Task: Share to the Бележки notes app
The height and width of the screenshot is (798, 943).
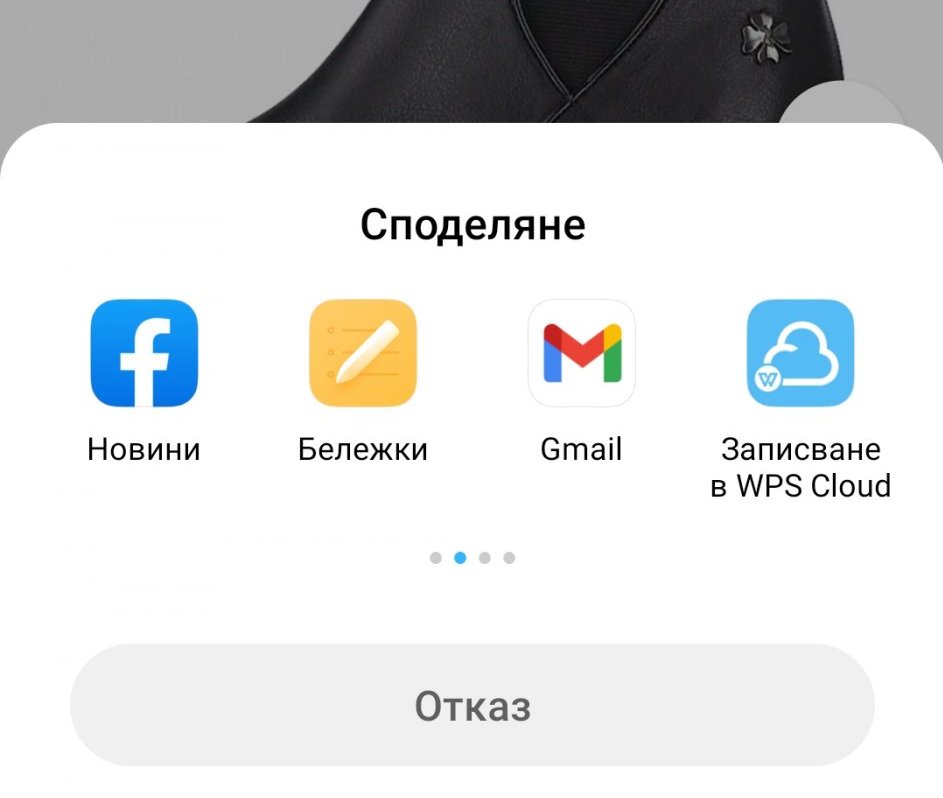Action: [x=362, y=353]
